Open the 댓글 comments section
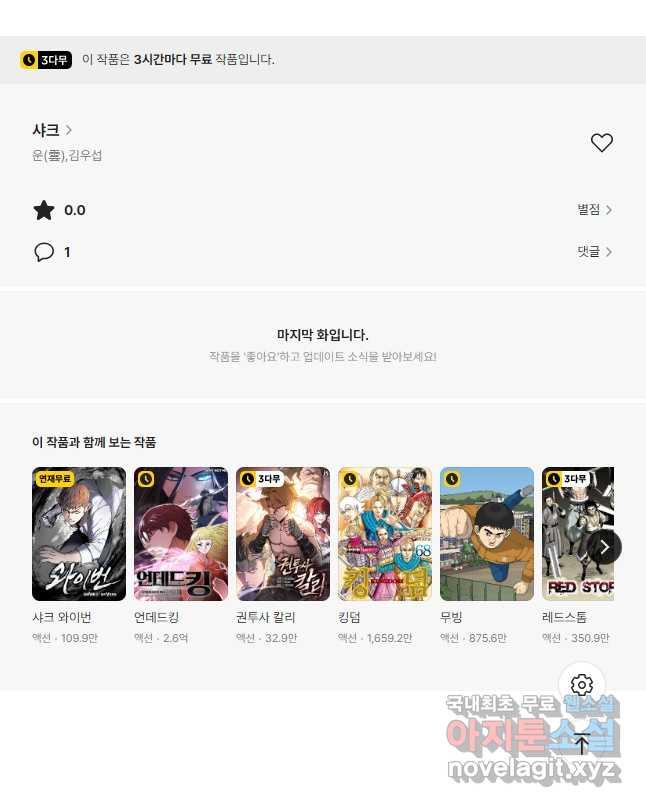The height and width of the screenshot is (807, 646). click(594, 252)
